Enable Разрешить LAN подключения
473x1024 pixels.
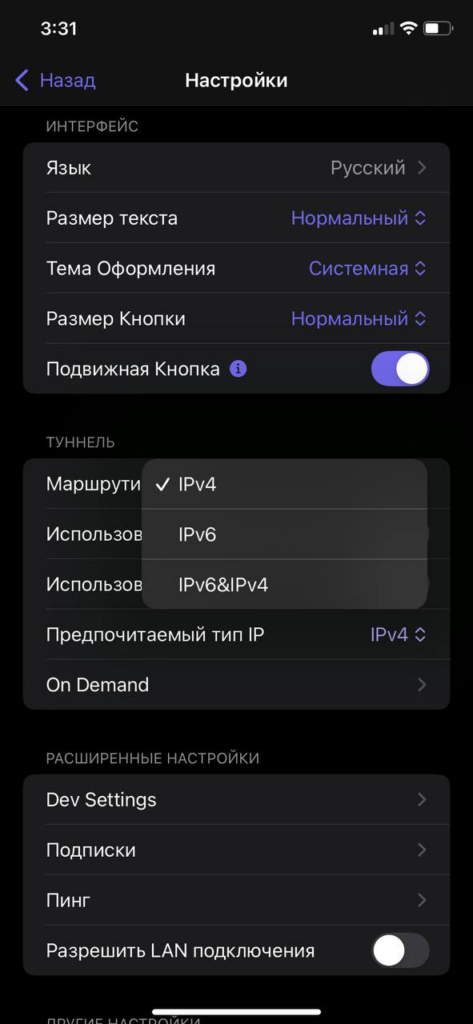coord(400,950)
